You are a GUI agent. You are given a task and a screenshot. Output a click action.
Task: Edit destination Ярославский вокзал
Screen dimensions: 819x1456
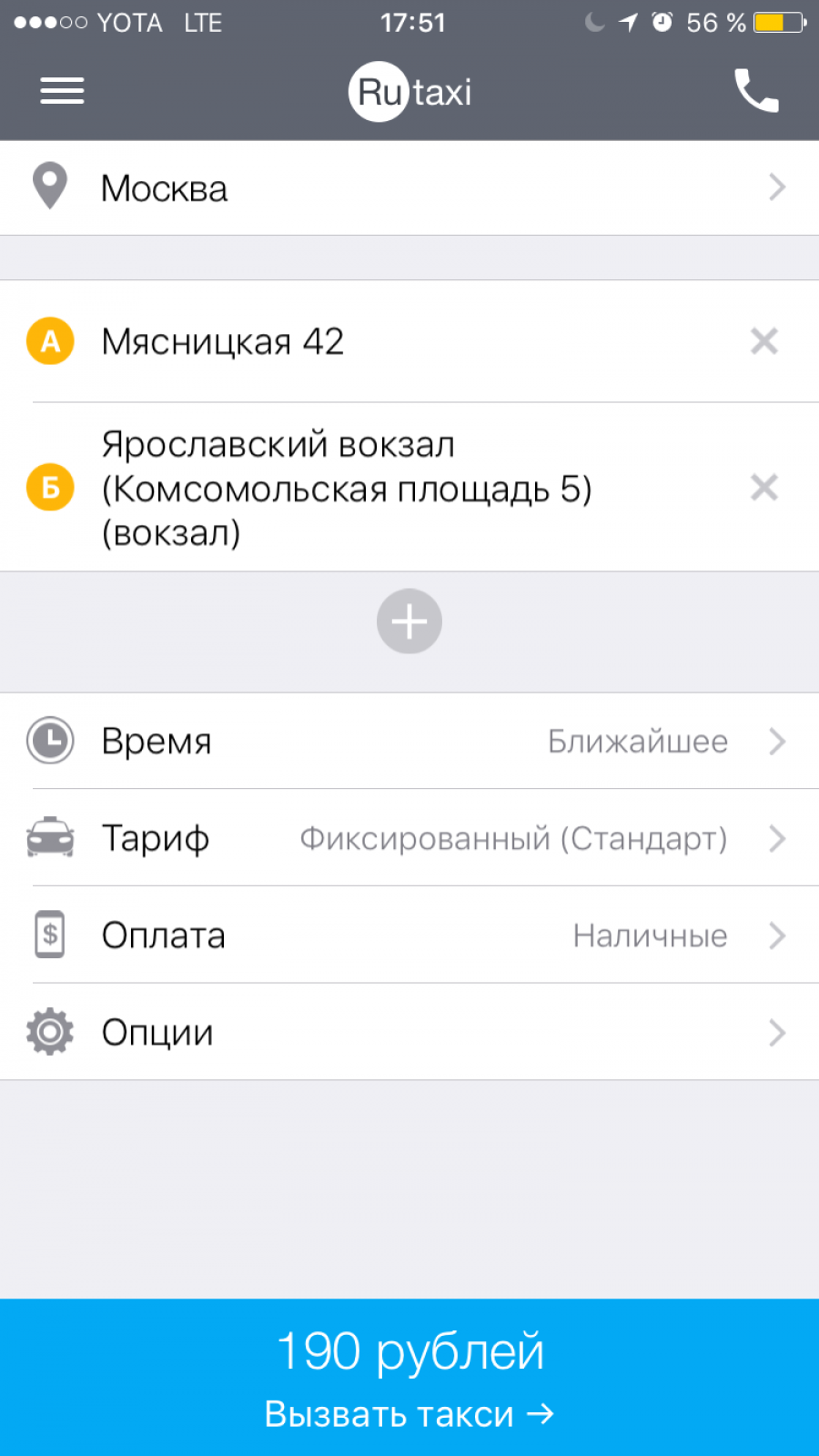point(364,488)
